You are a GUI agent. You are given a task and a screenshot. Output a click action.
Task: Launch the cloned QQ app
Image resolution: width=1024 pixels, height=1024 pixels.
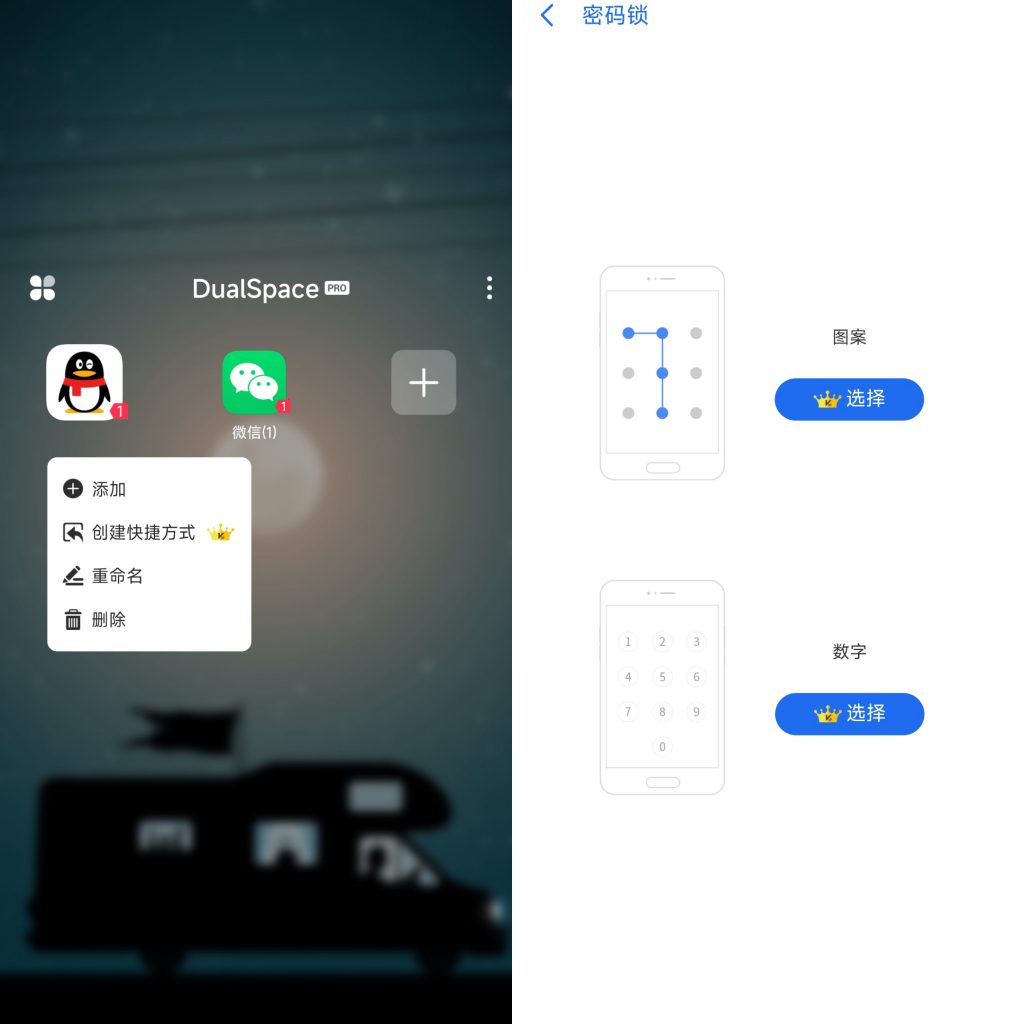[x=85, y=382]
